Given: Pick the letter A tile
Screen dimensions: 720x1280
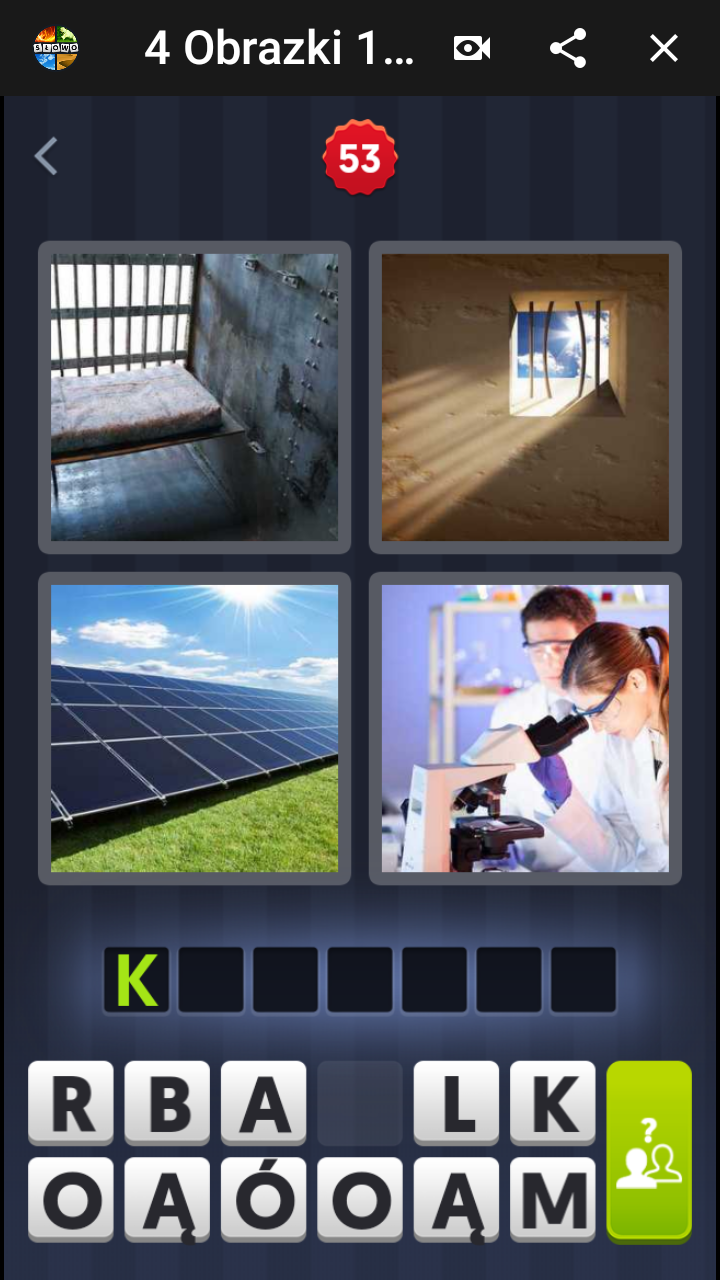Looking at the screenshot, I should click(264, 1103).
